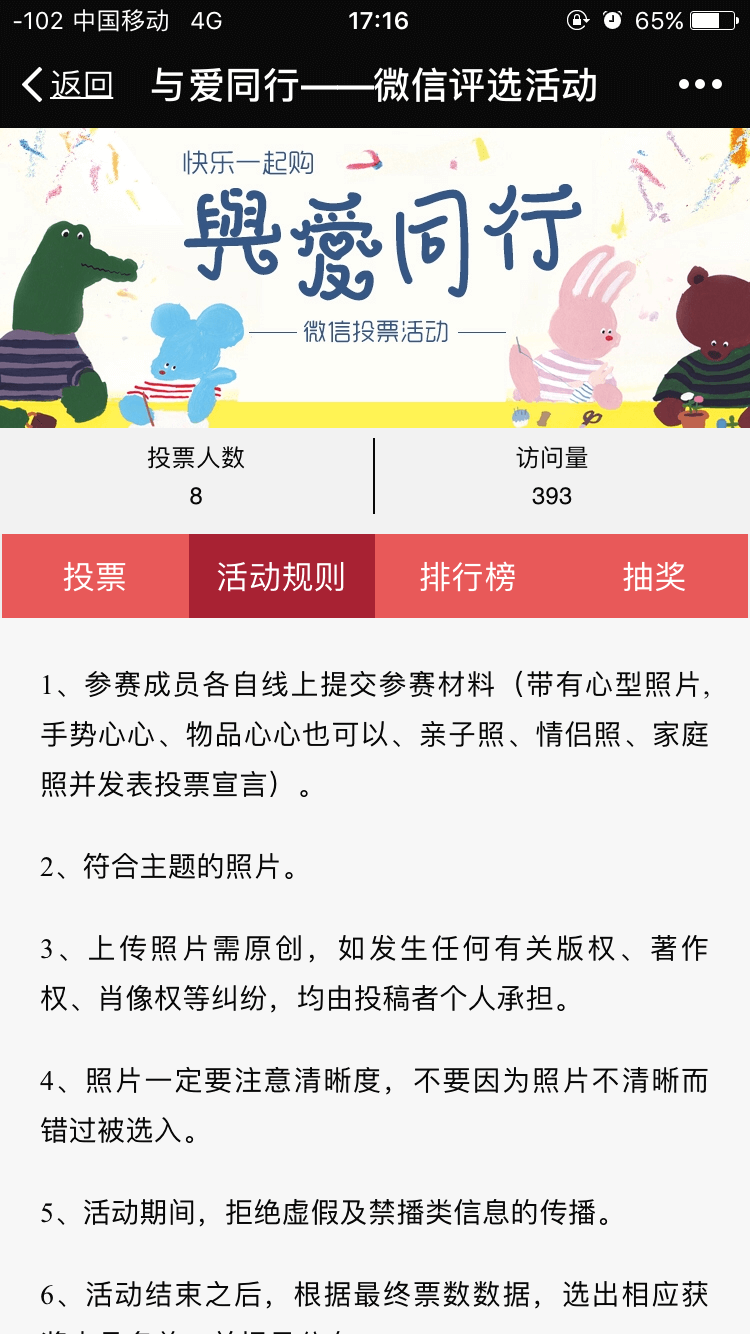Select the 活动规则 tab
Image resolution: width=750 pixels, height=1334 pixels.
[x=281, y=577]
